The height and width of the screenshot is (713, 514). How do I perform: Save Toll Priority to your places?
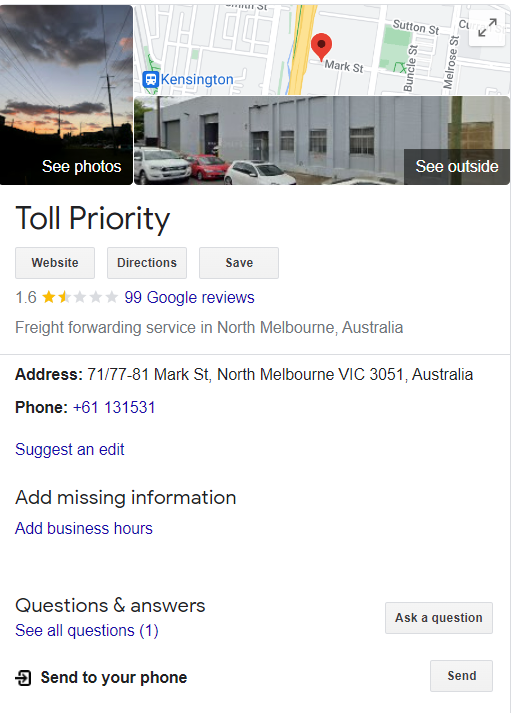click(x=239, y=263)
